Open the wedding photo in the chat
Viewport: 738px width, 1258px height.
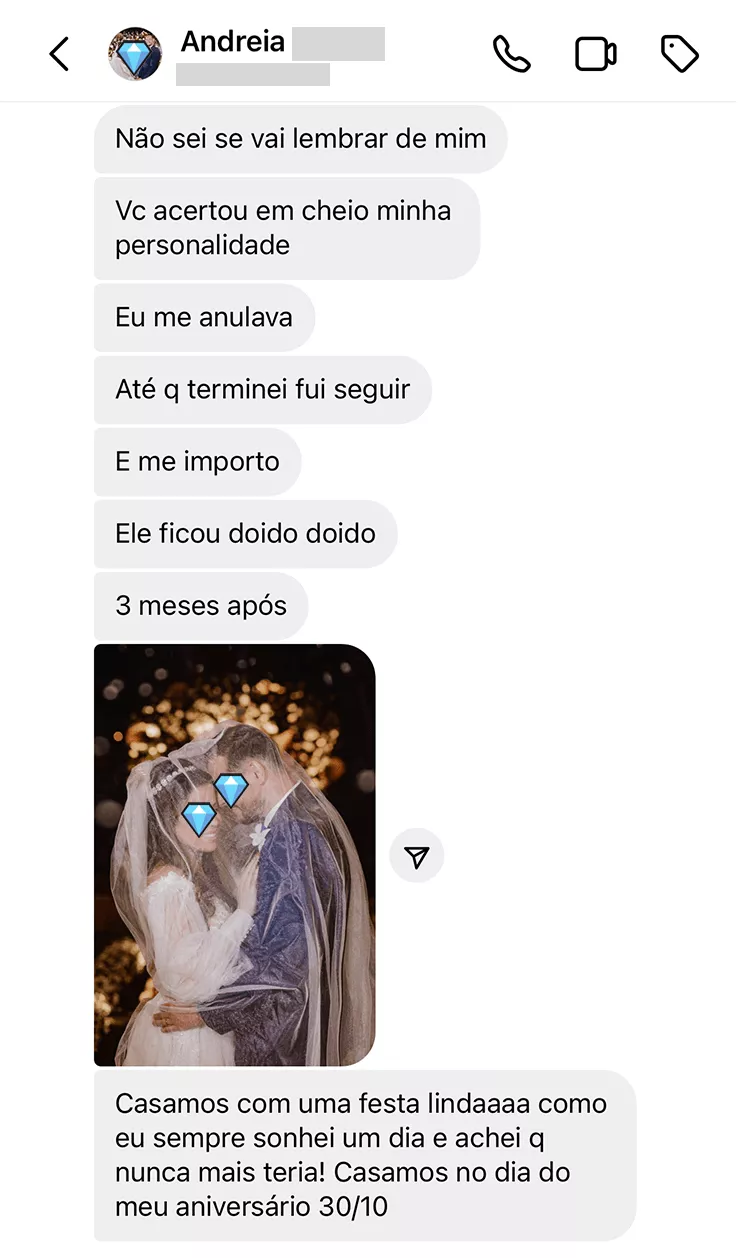coord(234,855)
